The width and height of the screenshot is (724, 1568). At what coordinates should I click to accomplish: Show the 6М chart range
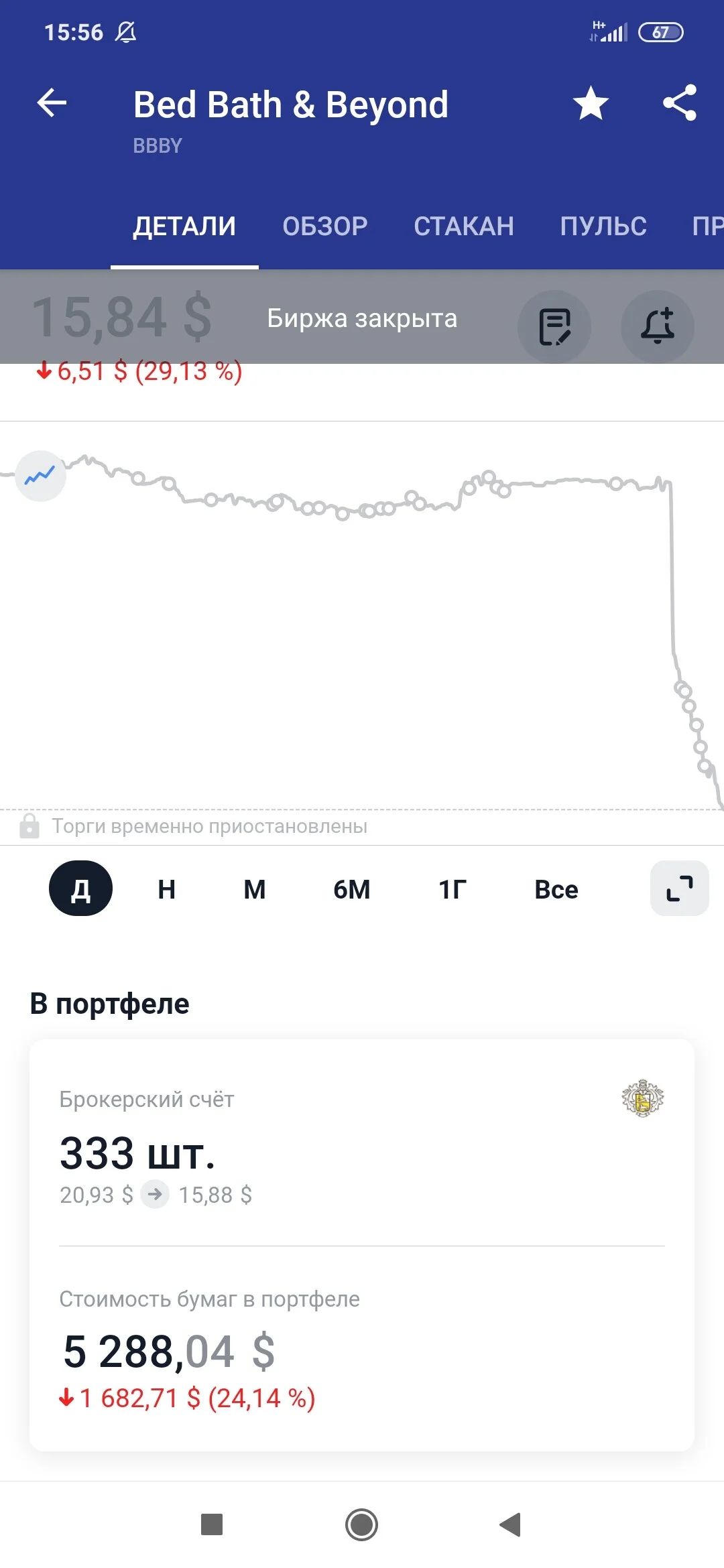click(352, 889)
